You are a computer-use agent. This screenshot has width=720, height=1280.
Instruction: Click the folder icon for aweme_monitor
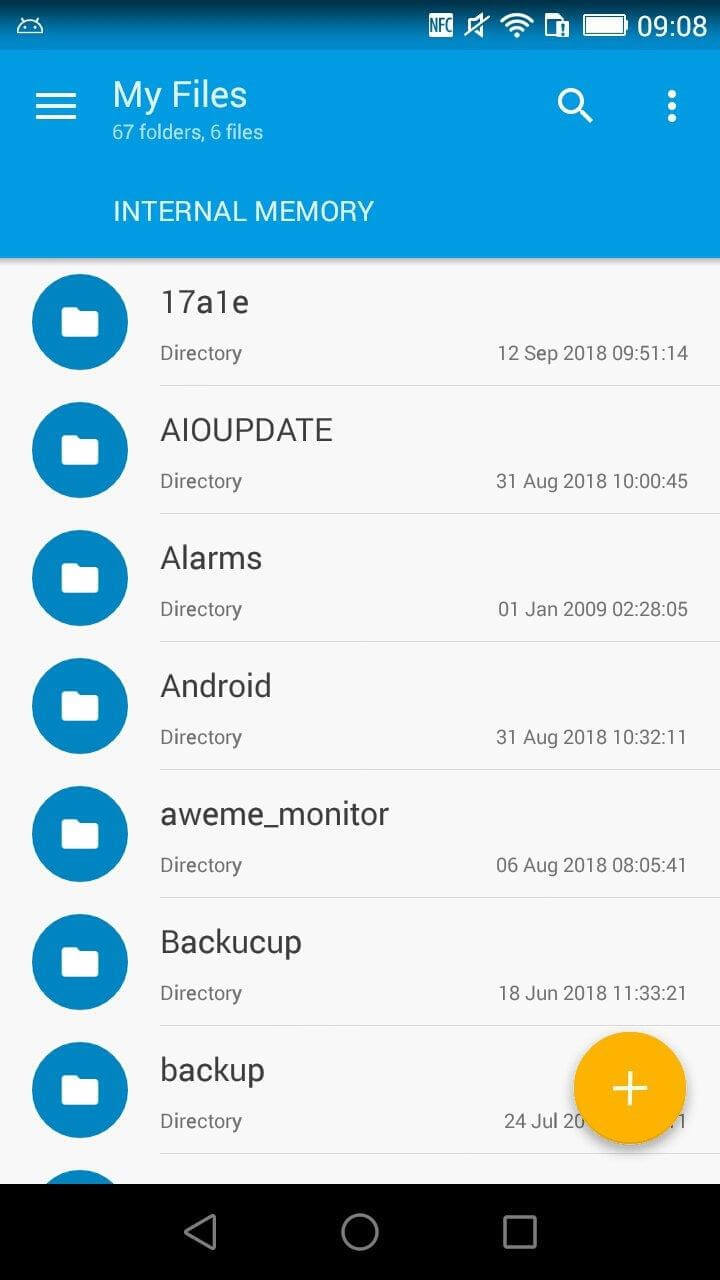tap(80, 834)
